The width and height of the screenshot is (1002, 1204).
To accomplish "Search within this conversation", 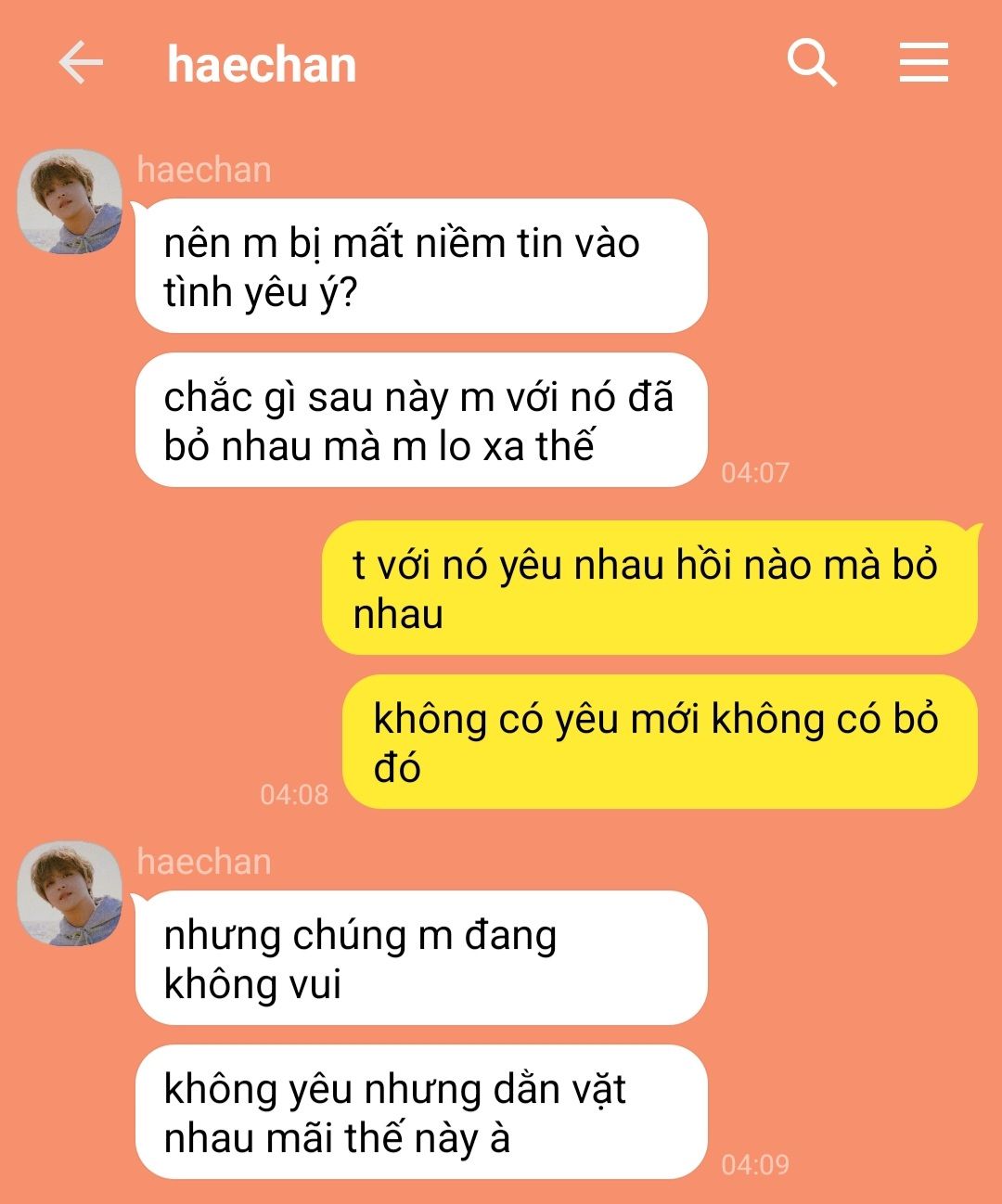I will (812, 63).
